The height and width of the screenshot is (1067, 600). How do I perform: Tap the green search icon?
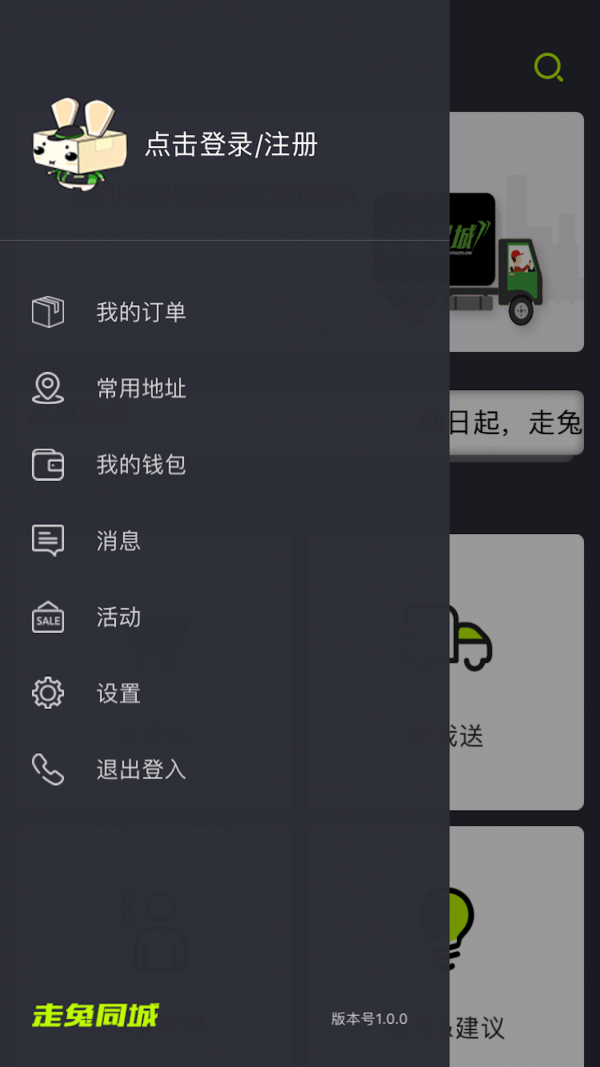tap(548, 67)
